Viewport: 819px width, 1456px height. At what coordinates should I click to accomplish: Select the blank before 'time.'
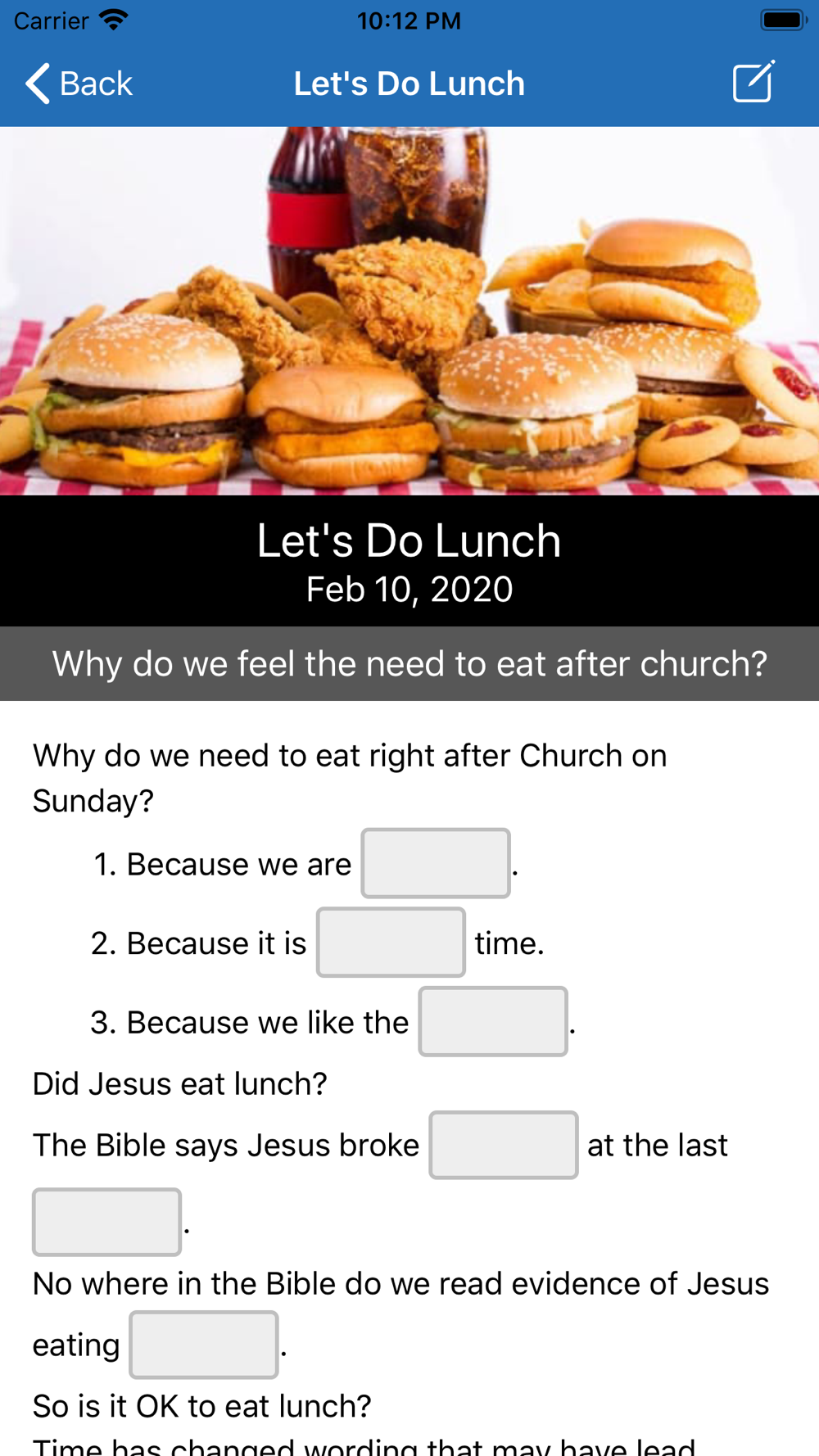(x=391, y=942)
